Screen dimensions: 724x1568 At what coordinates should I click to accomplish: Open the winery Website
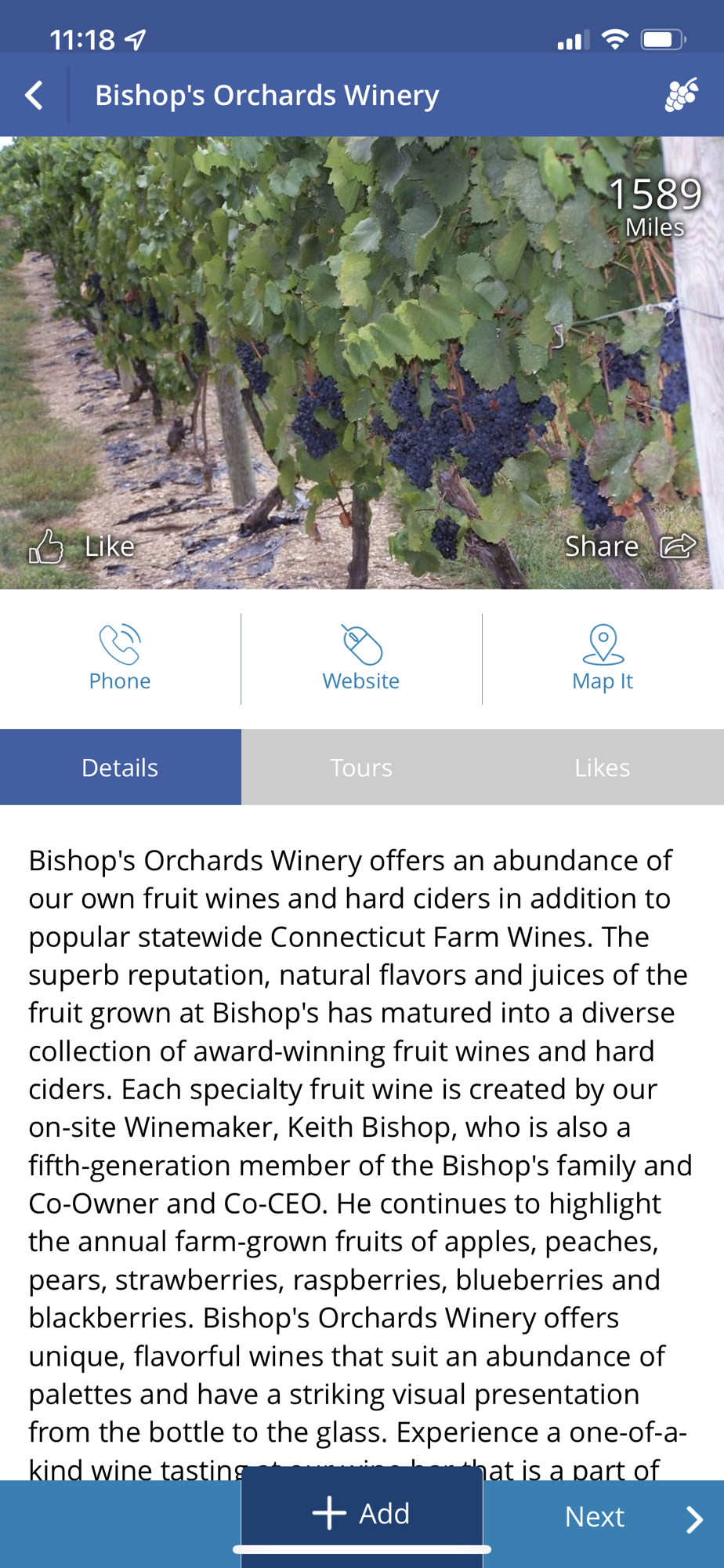[361, 659]
